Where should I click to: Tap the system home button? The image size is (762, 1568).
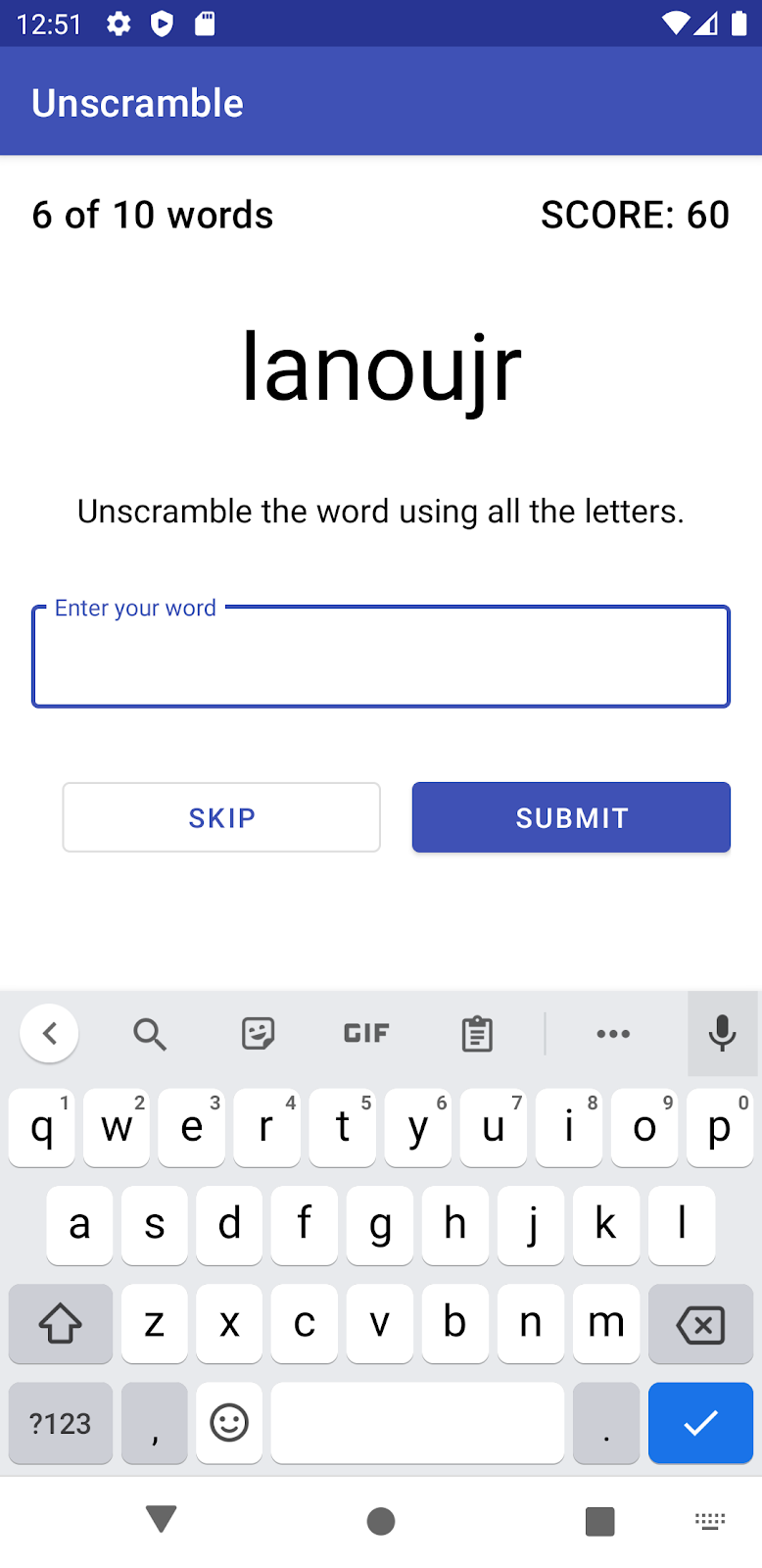[381, 1521]
